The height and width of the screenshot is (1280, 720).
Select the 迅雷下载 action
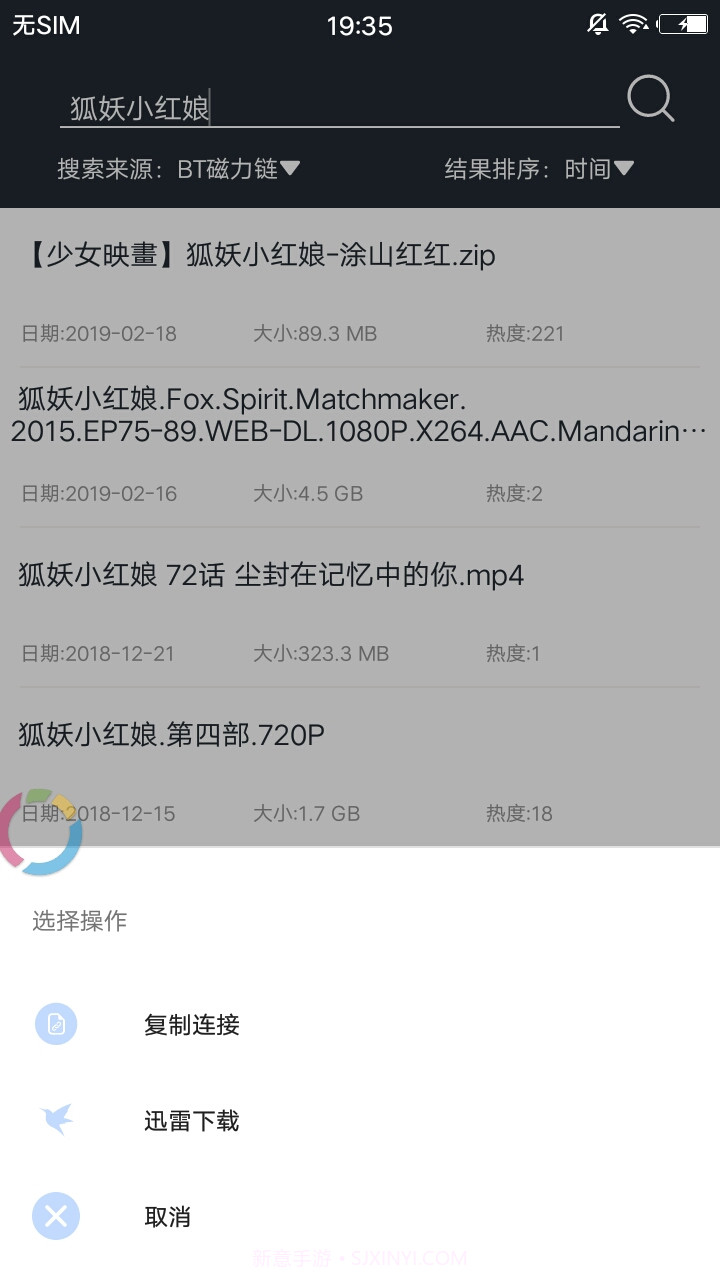click(190, 1120)
